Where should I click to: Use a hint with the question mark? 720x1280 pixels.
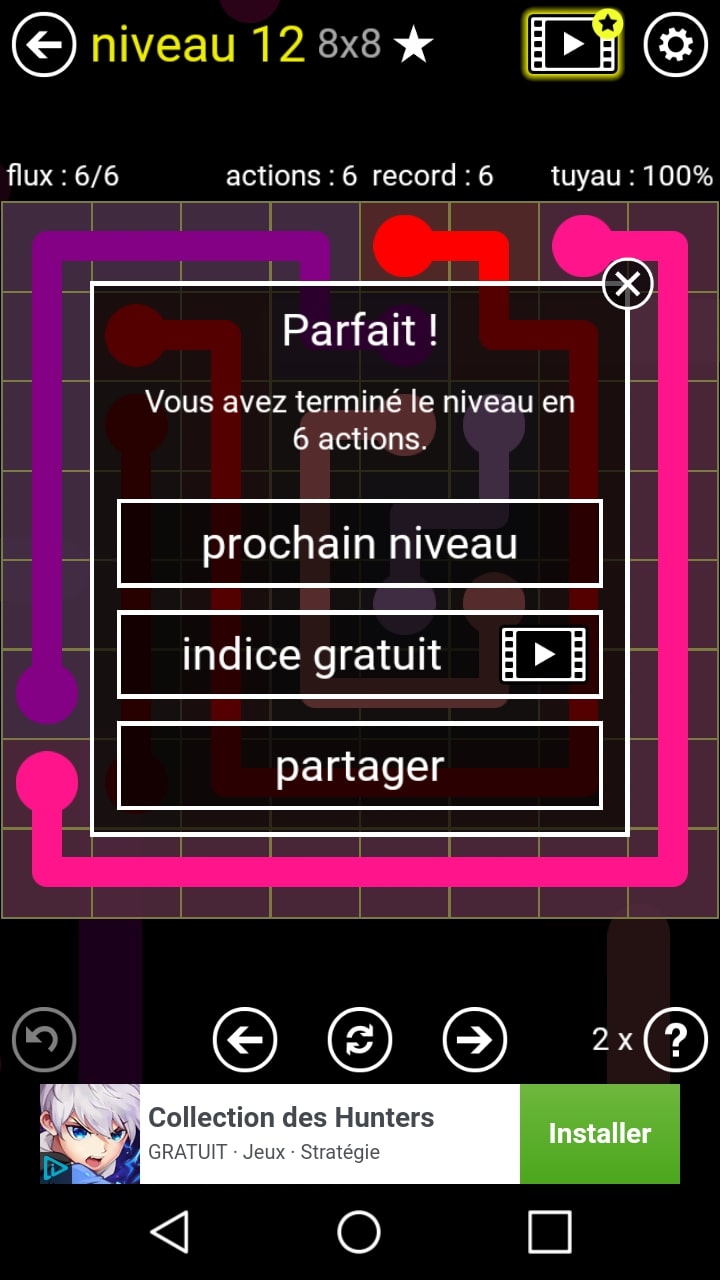point(675,1040)
